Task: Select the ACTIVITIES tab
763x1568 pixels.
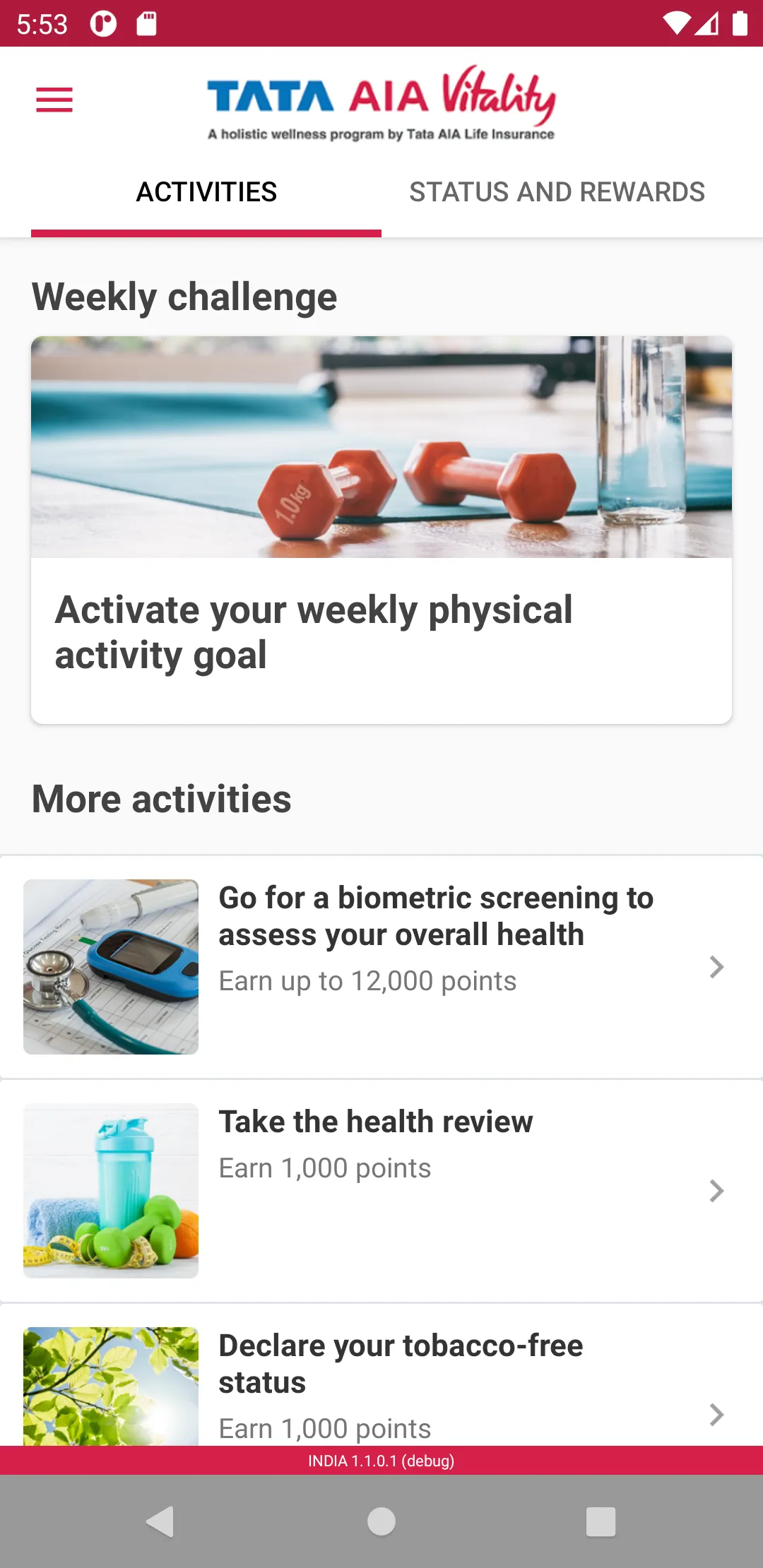Action: (206, 191)
